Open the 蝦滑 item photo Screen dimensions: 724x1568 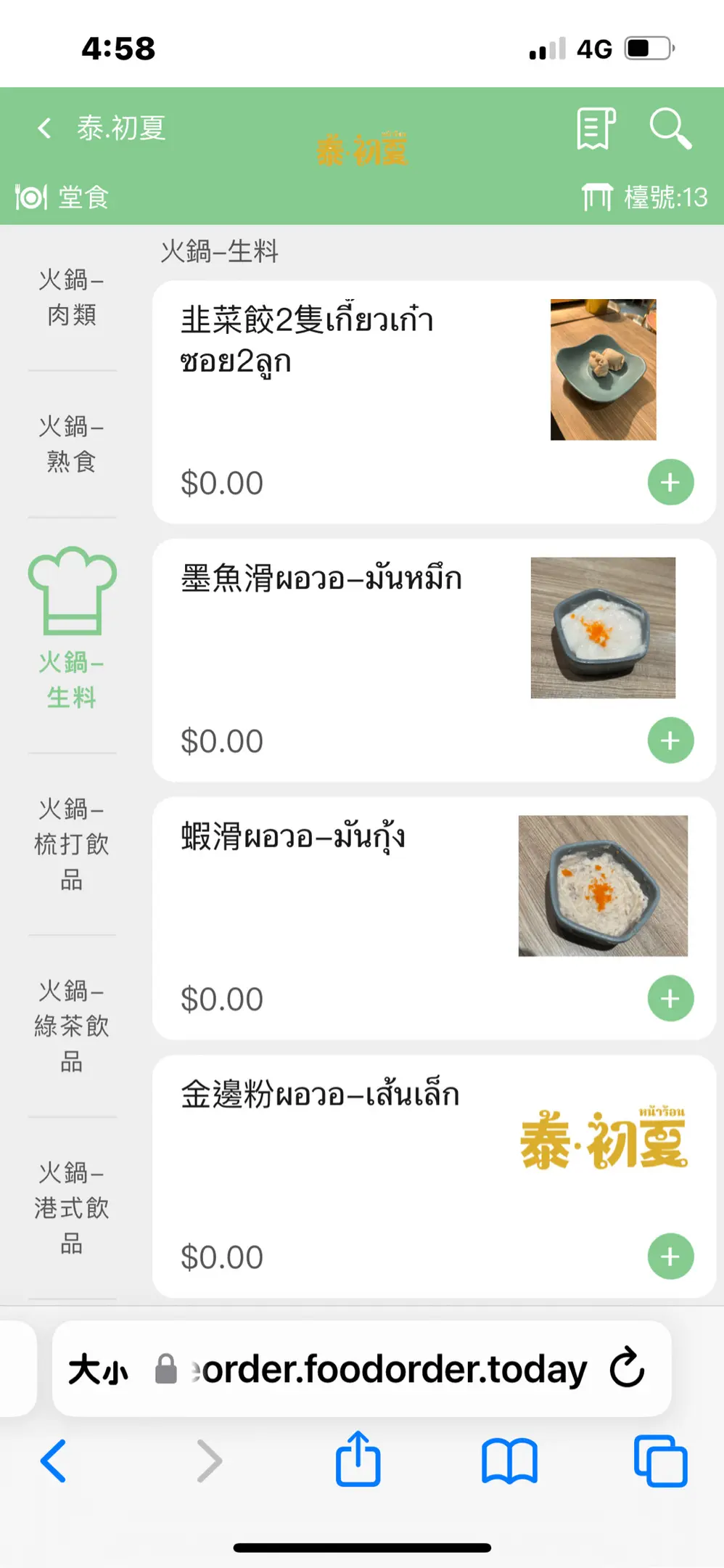point(603,886)
